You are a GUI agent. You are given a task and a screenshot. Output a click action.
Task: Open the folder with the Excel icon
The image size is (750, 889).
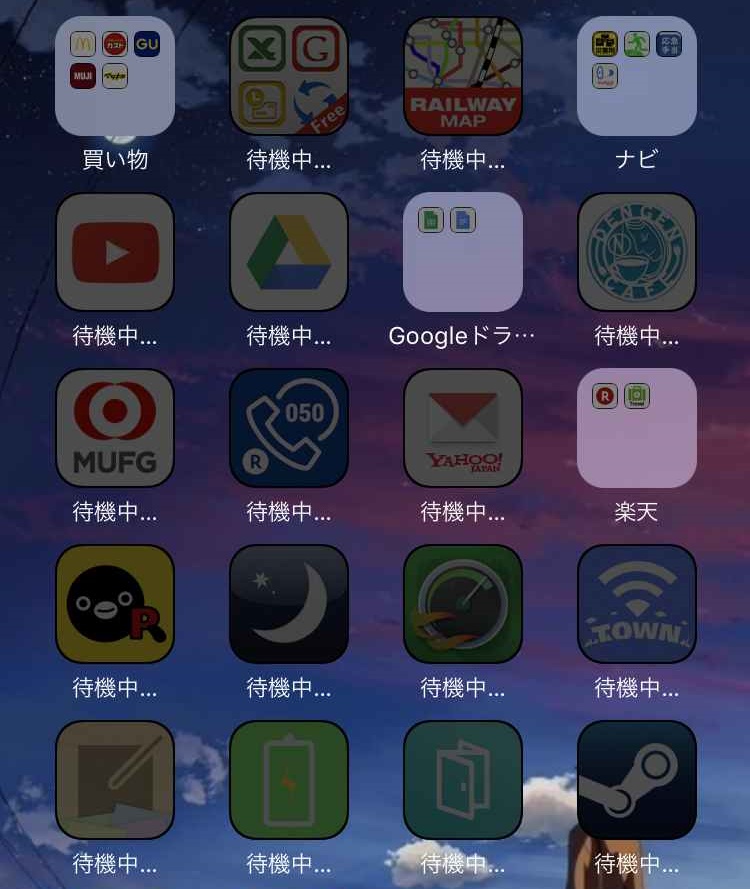point(289,77)
